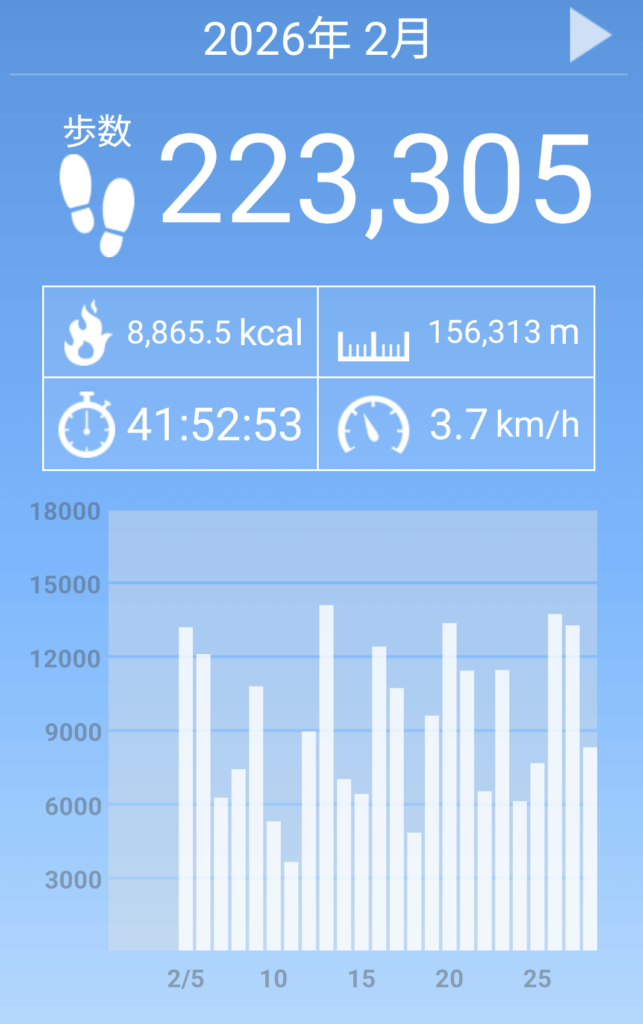Go to the next month arrow
Screen dimensions: 643x1024
pos(589,36)
